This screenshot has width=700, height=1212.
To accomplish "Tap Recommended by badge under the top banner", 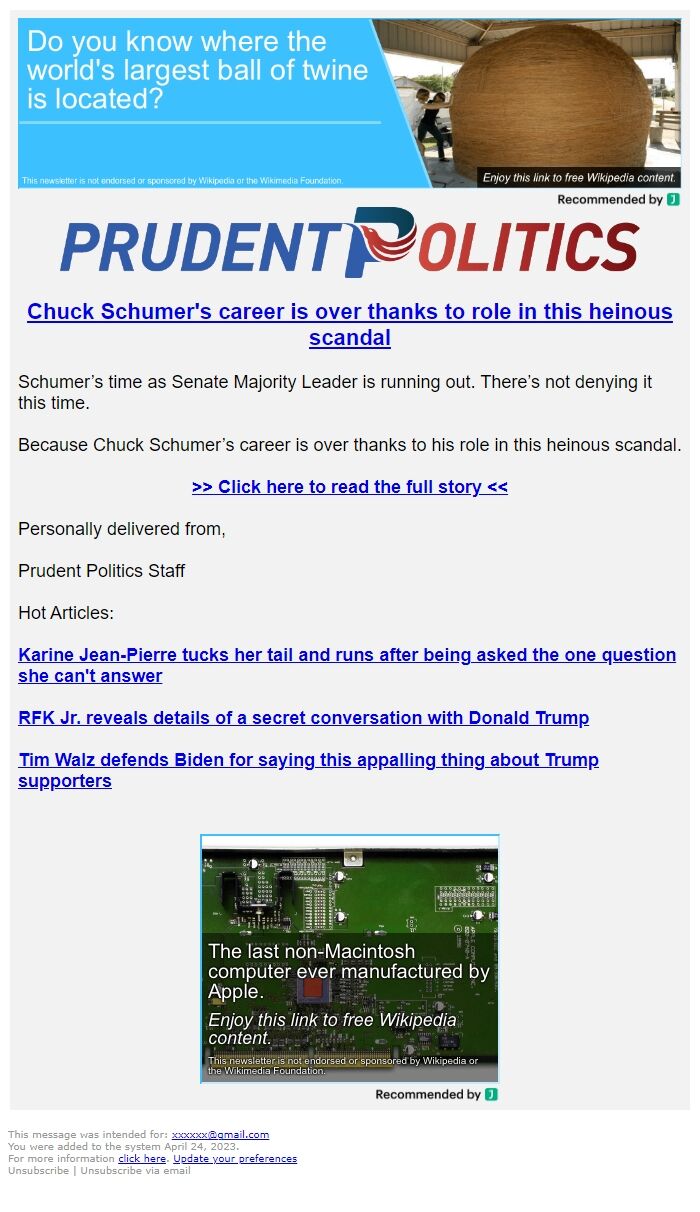I will (x=618, y=200).
